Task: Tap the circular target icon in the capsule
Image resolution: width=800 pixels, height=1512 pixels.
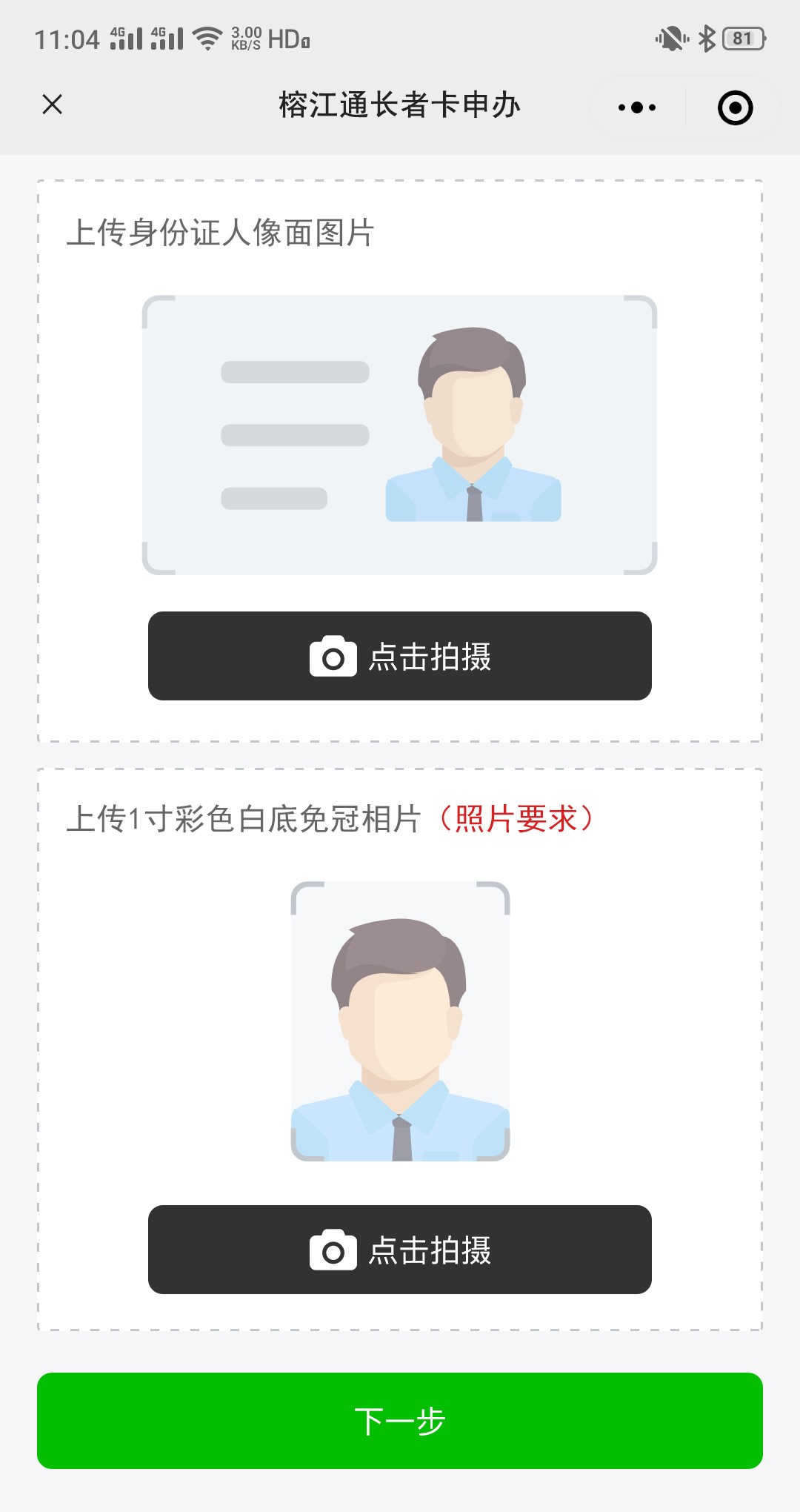Action: (735, 107)
